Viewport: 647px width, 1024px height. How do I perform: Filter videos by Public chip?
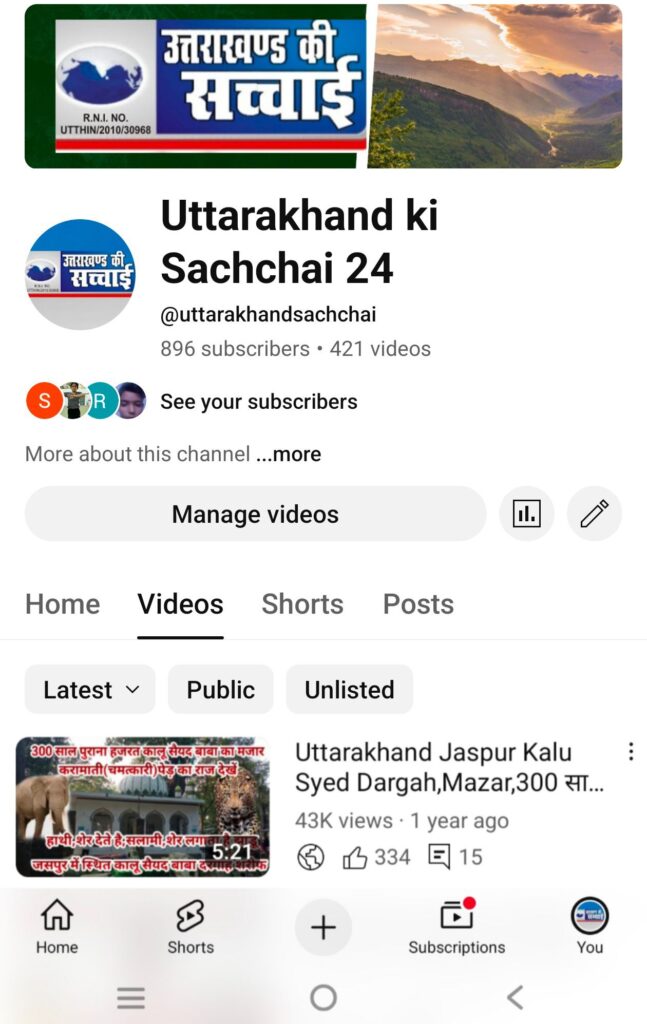pos(220,690)
